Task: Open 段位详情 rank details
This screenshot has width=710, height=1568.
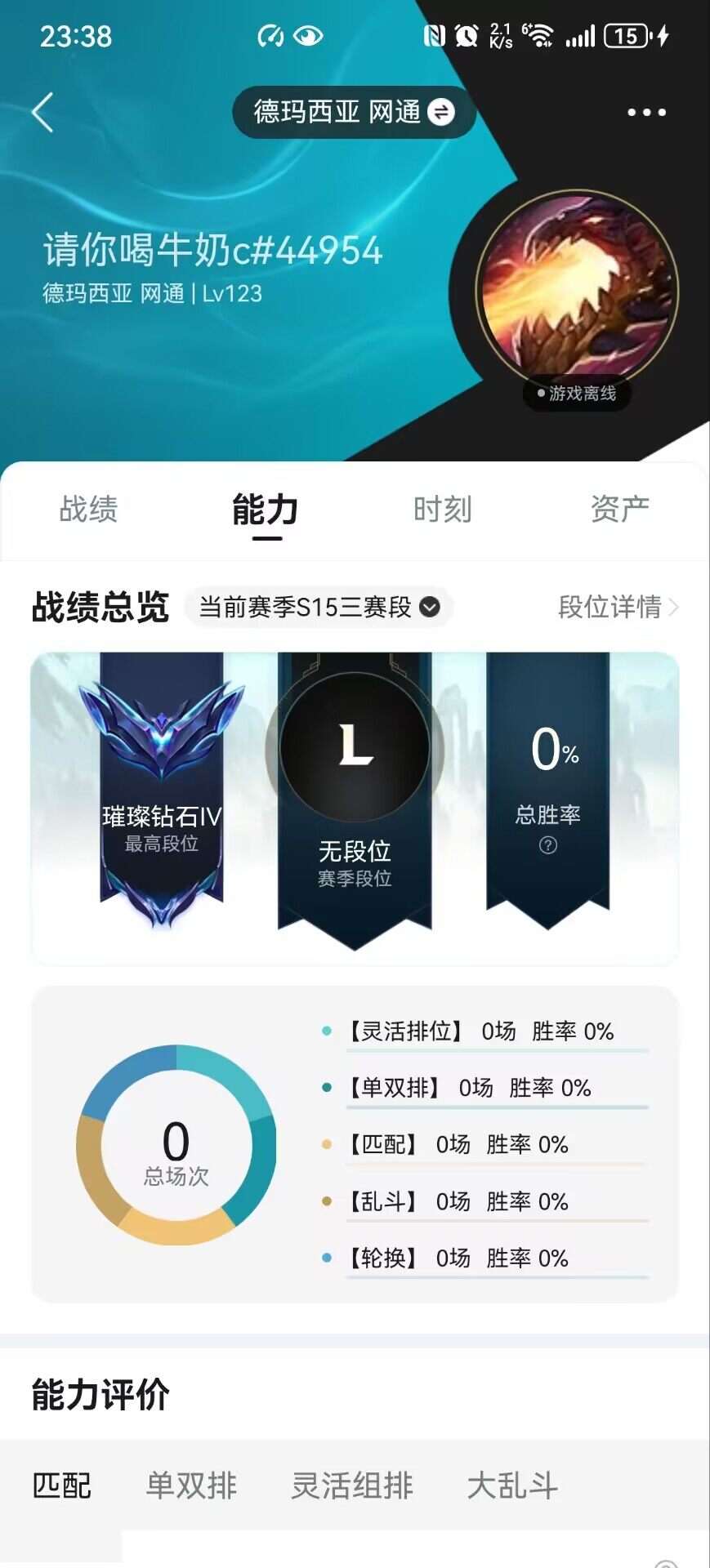Action: (618, 607)
